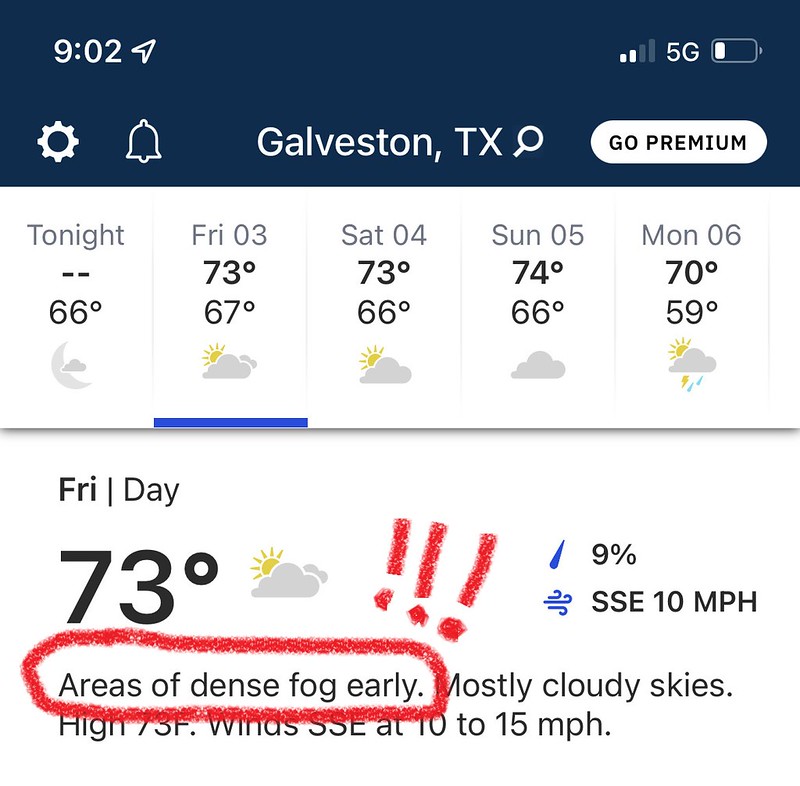Show the Sun 05 forecast
The height and width of the screenshot is (786, 800).
538,305
